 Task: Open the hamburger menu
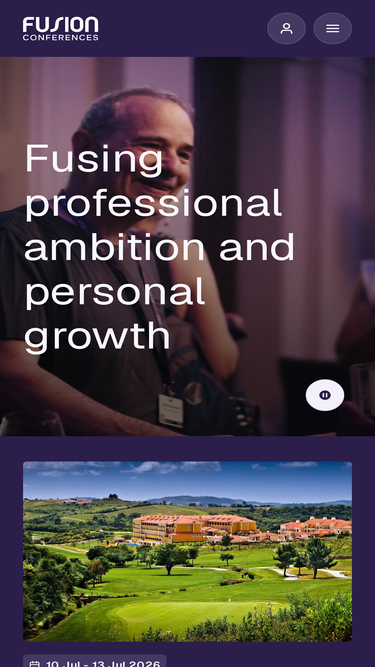tap(332, 29)
